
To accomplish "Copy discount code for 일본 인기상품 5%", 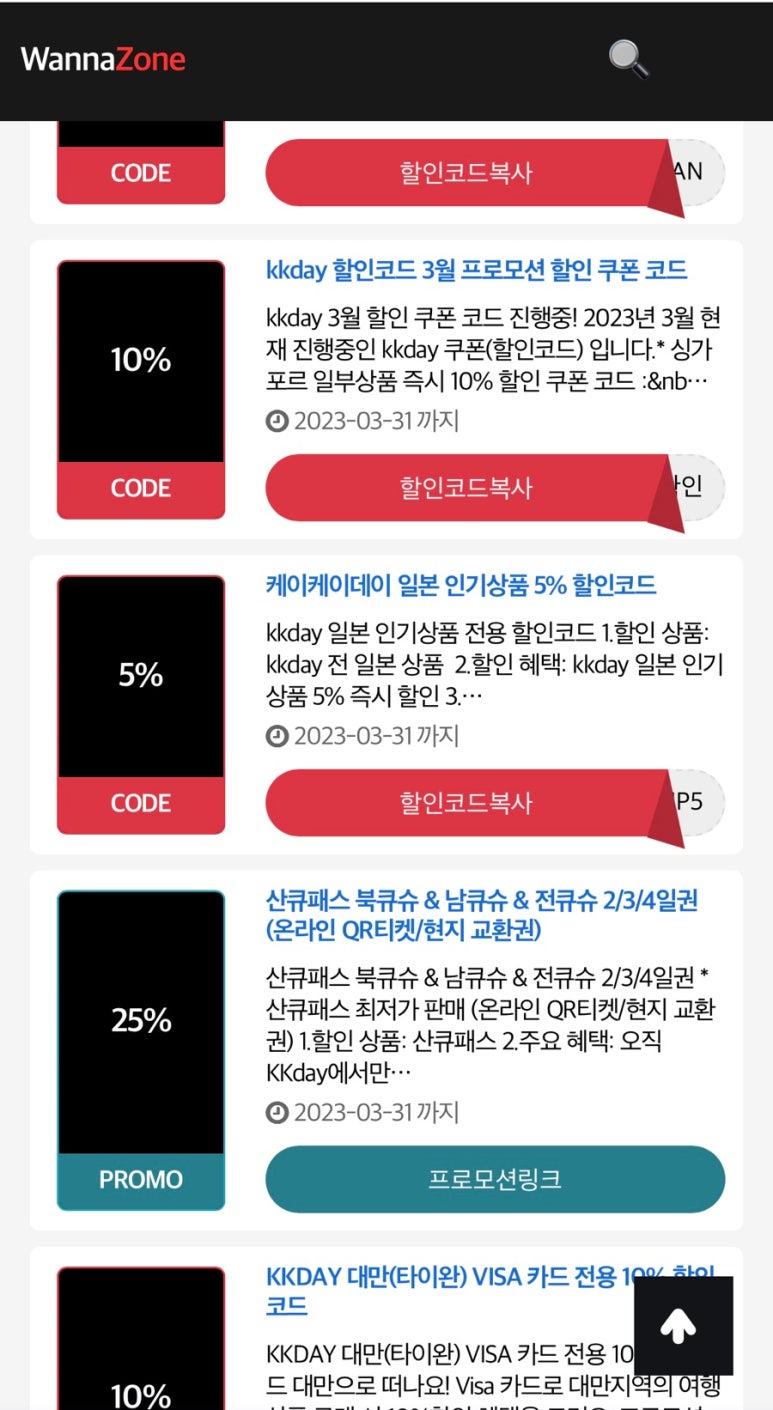I will 467,803.
